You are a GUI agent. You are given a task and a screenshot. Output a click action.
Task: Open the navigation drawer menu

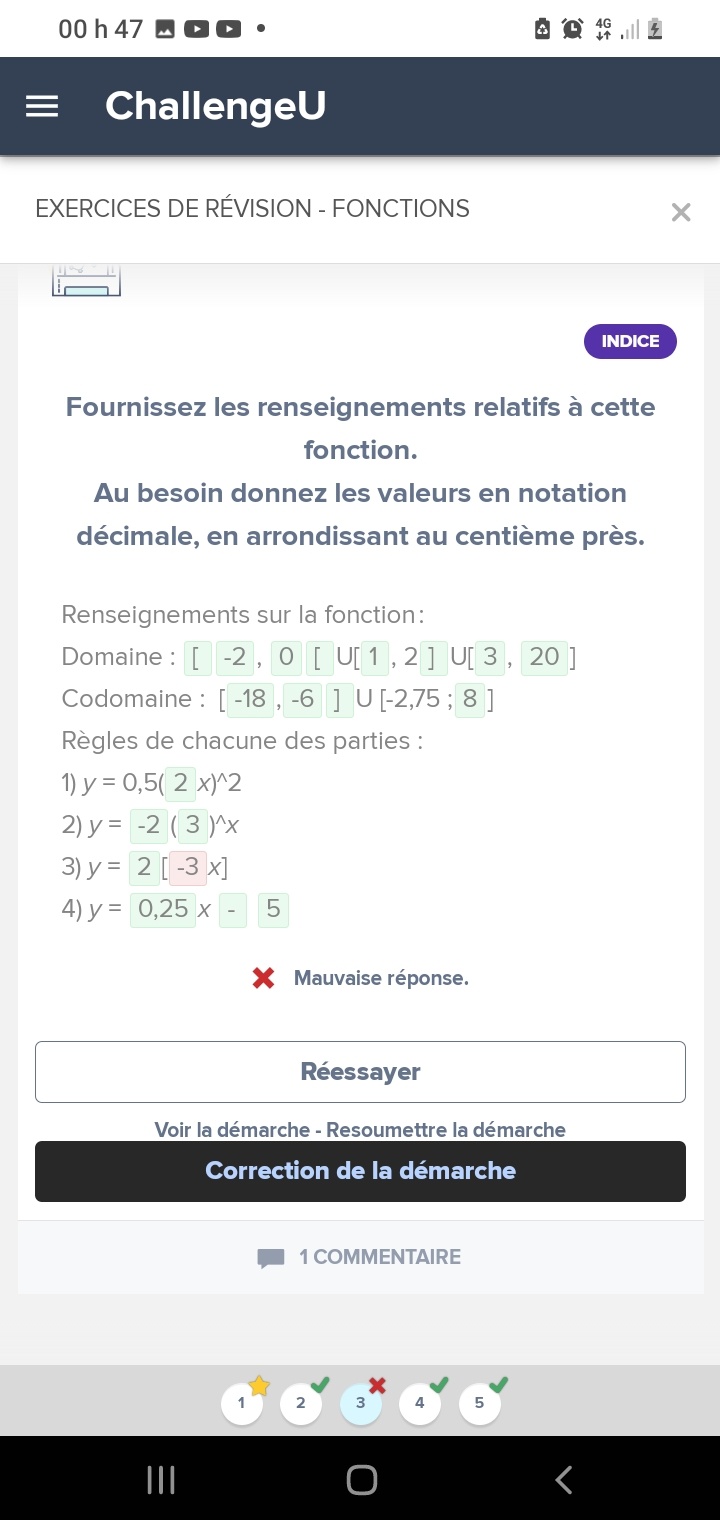[41, 106]
